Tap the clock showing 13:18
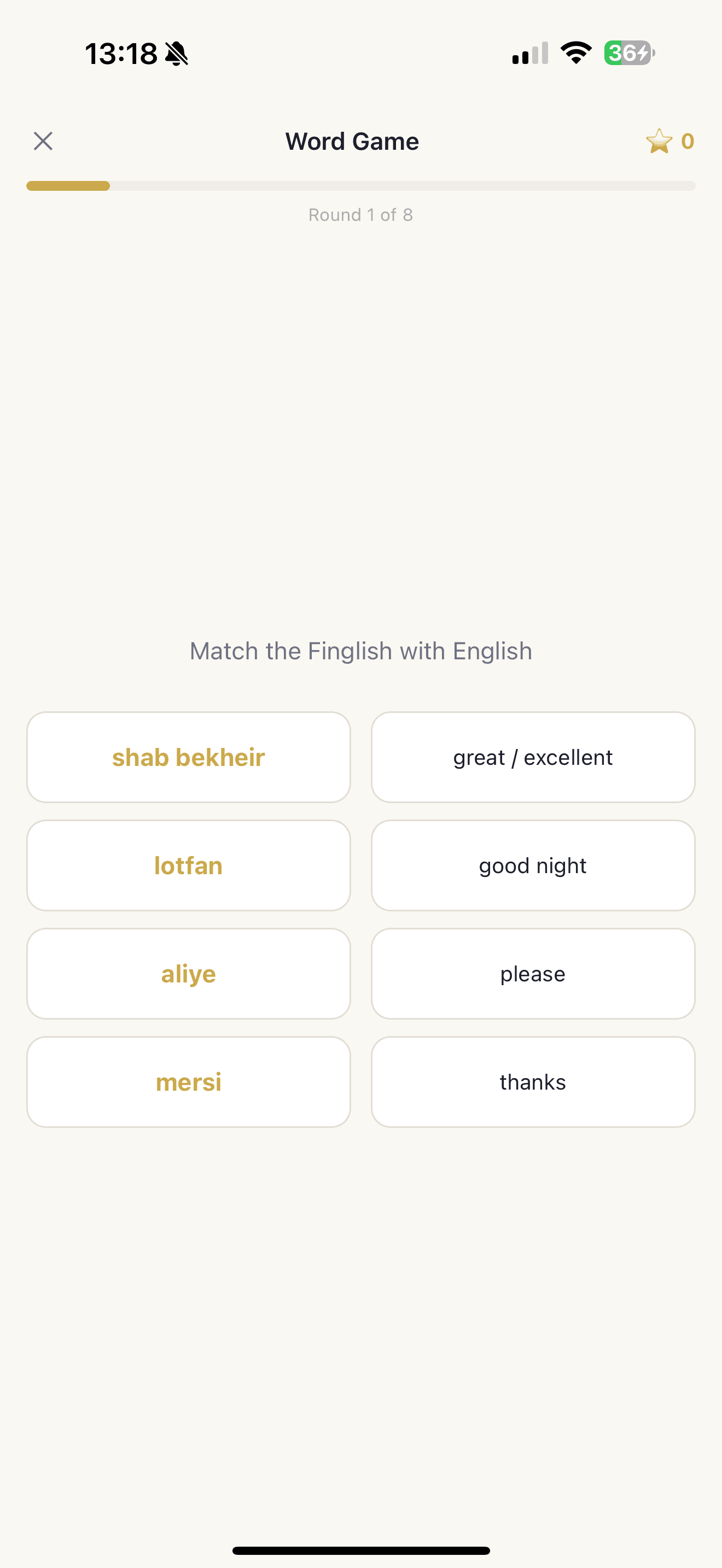Viewport: 722px width, 1568px height. coord(119,54)
